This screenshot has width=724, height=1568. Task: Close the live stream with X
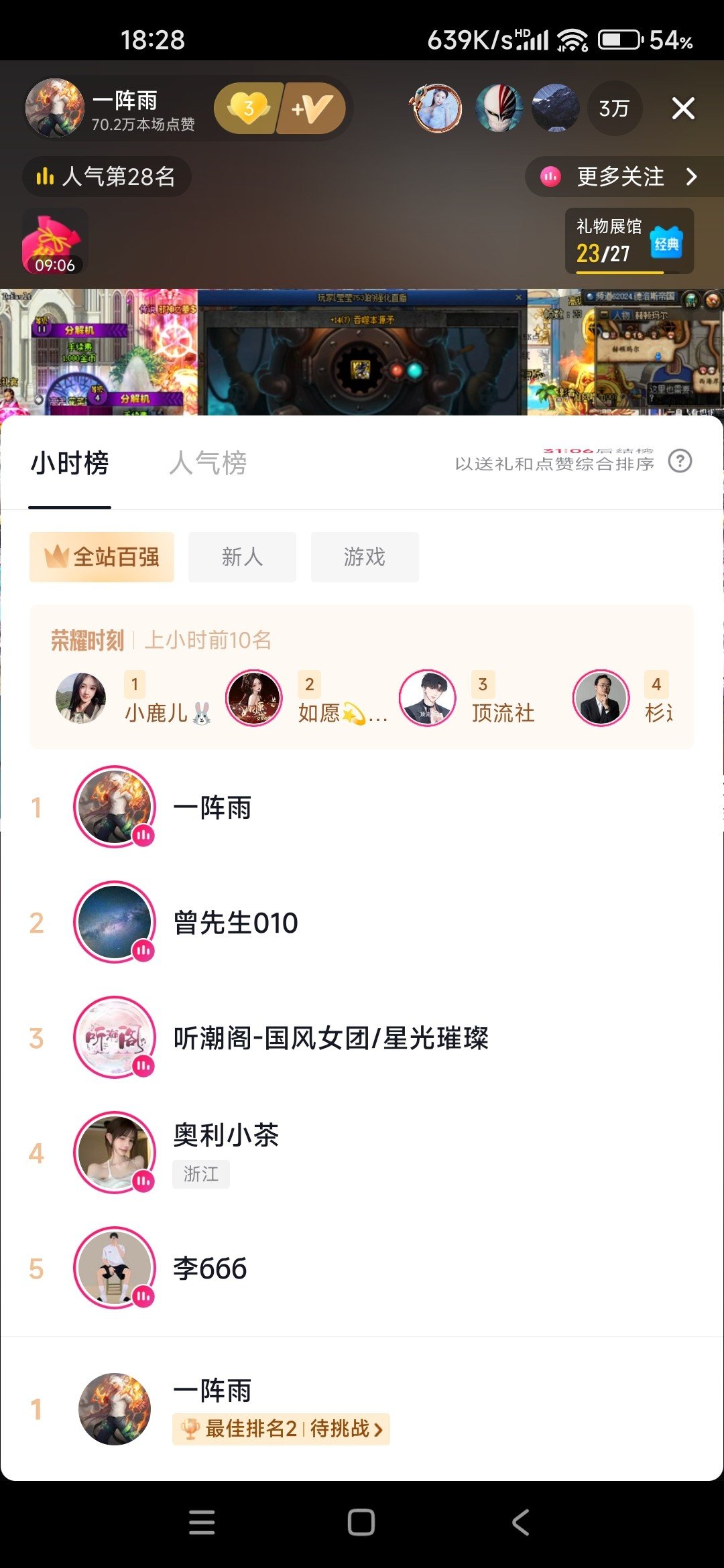coord(683,108)
